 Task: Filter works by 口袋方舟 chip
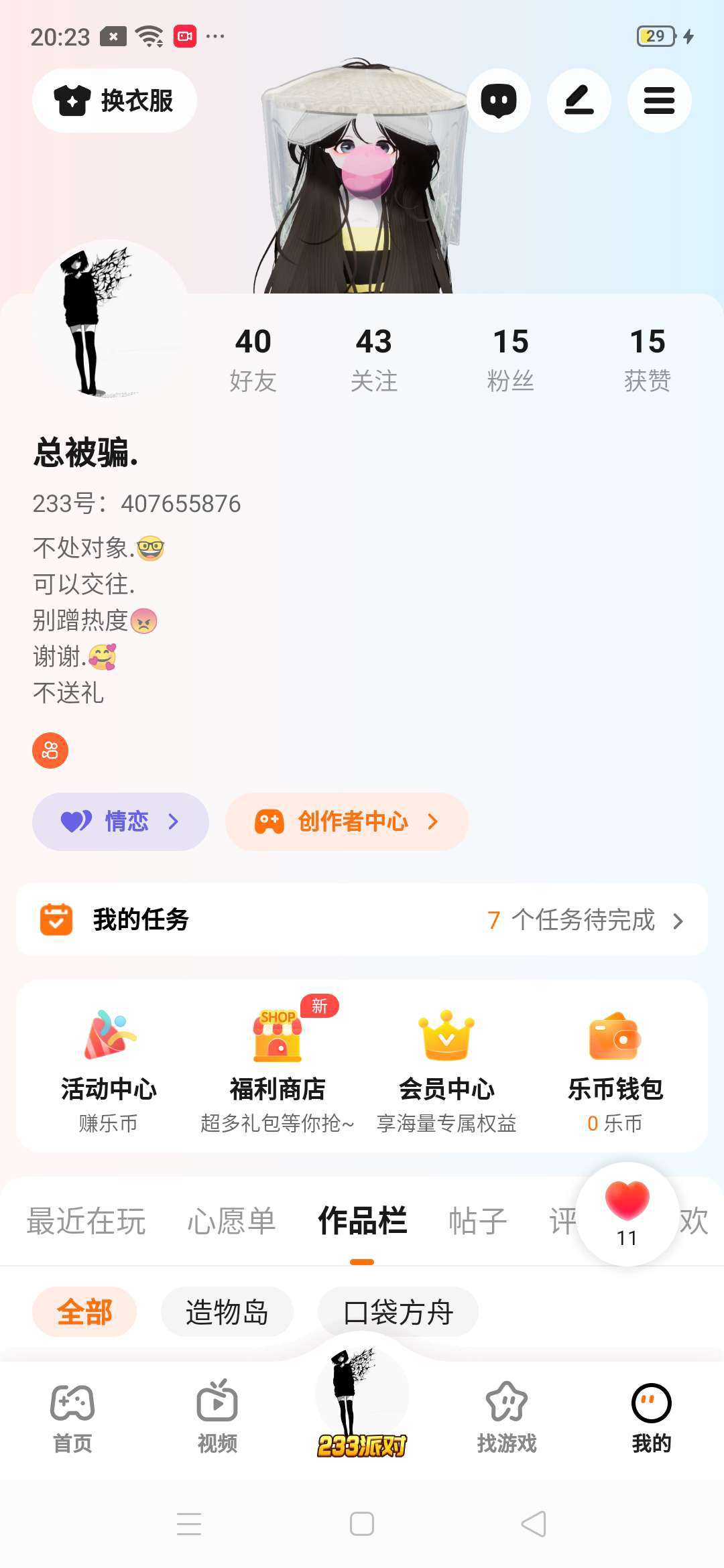tap(398, 1312)
